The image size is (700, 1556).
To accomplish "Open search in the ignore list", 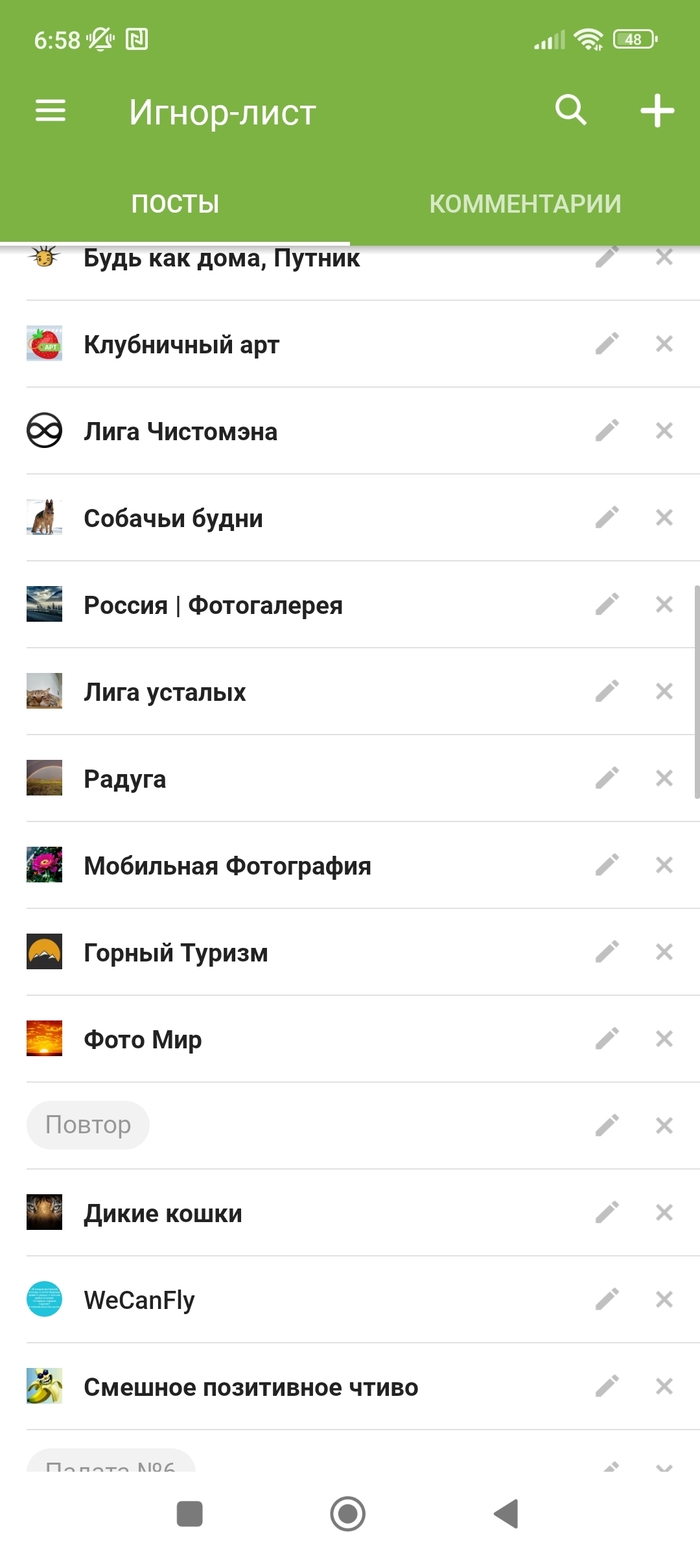I will click(x=570, y=110).
